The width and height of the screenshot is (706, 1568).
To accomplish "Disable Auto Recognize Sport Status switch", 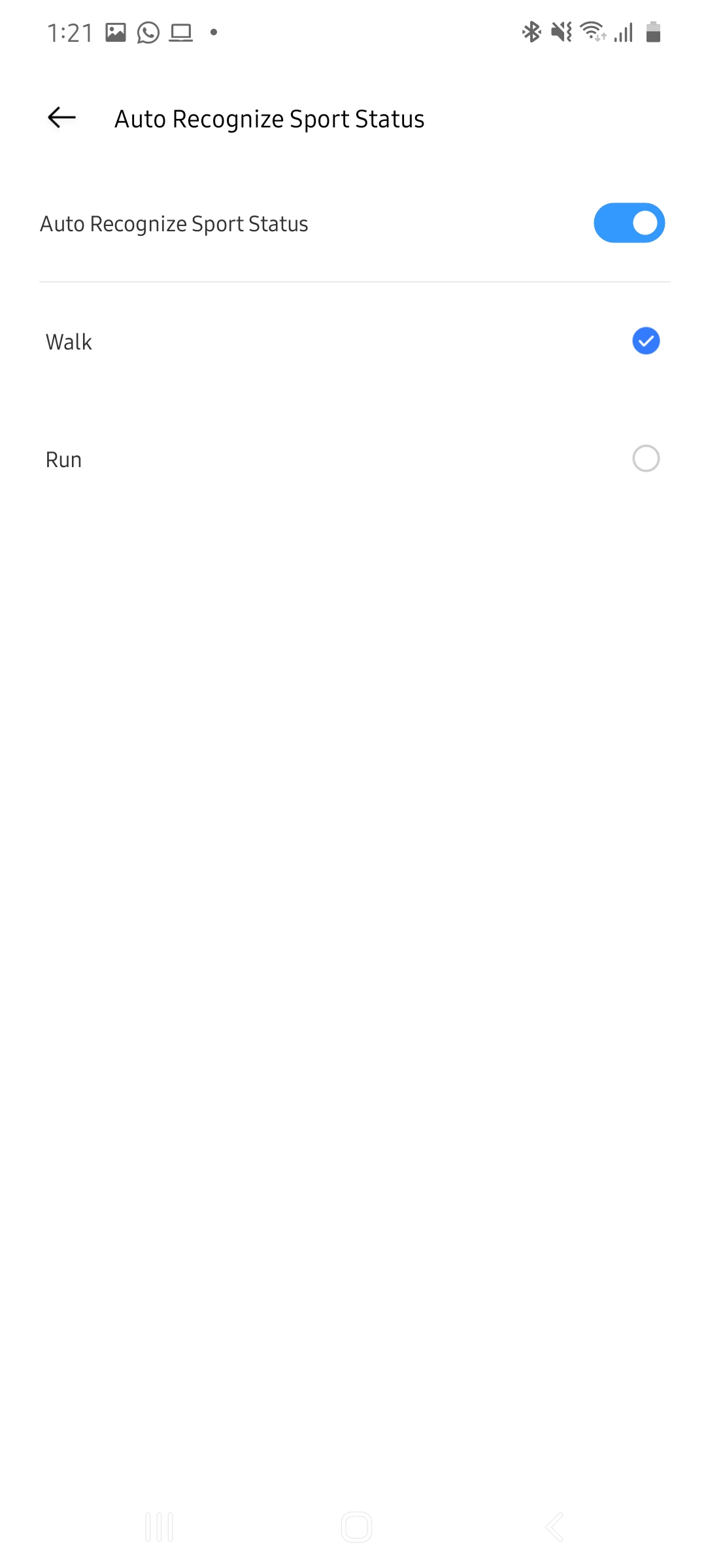I will click(x=628, y=223).
